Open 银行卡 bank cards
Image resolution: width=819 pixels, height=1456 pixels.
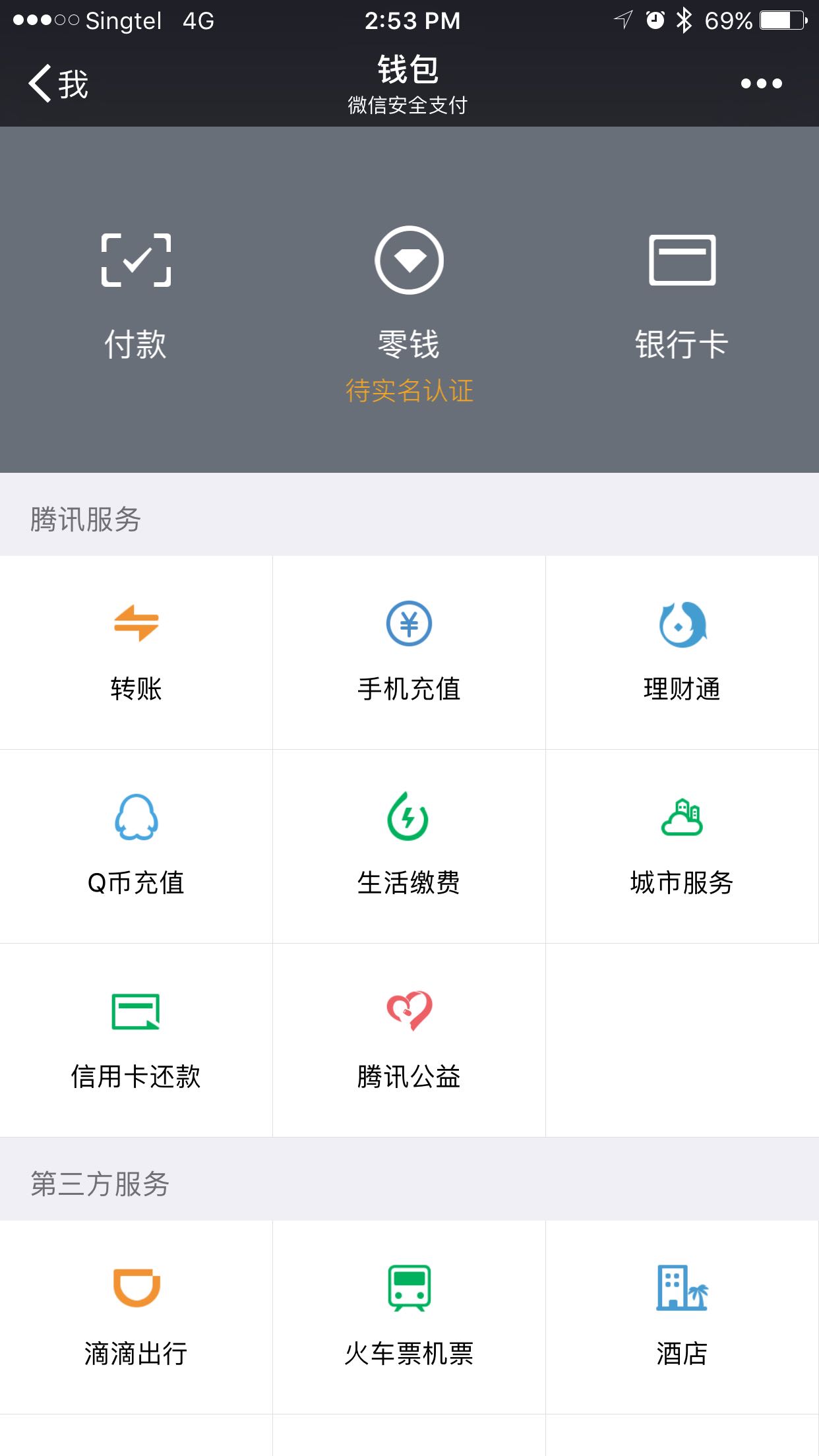coord(682,297)
